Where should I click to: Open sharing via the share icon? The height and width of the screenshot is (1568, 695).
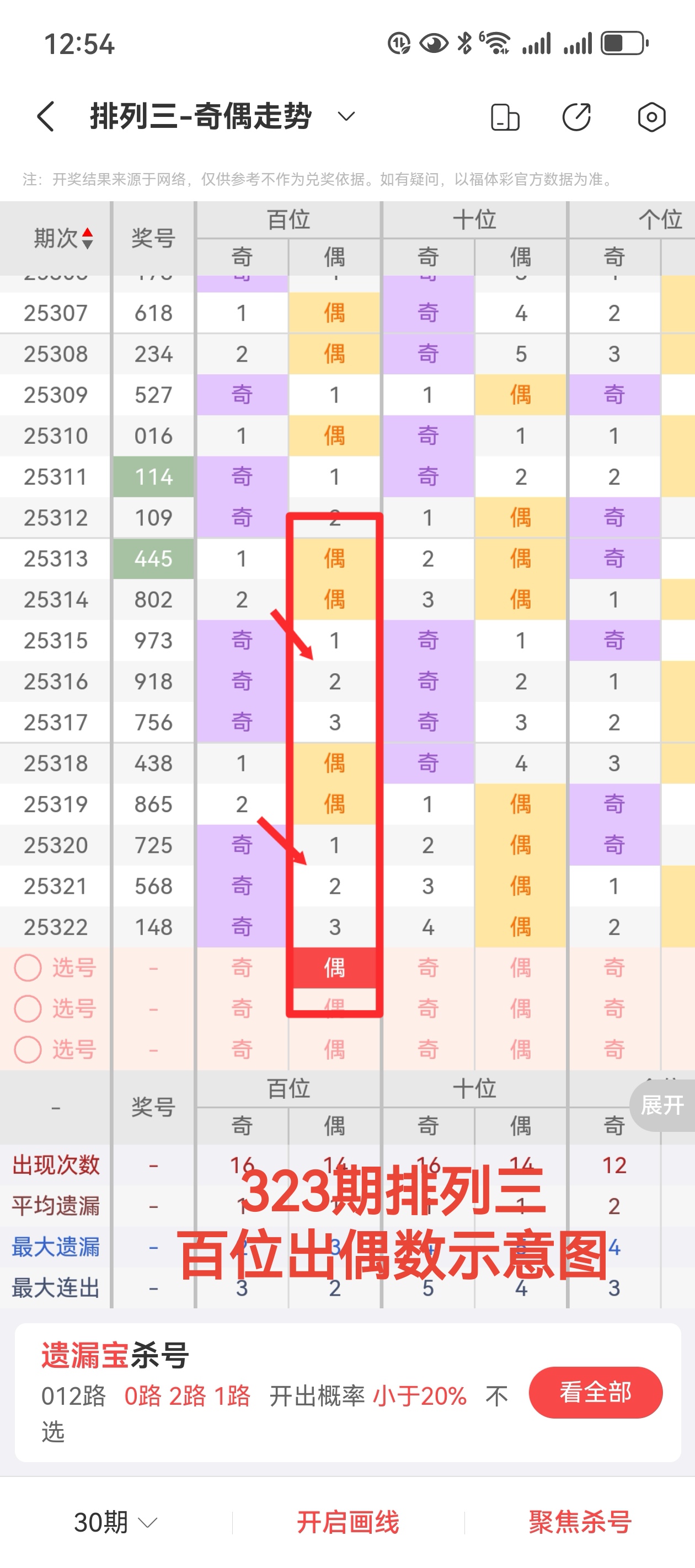pyautogui.click(x=576, y=117)
